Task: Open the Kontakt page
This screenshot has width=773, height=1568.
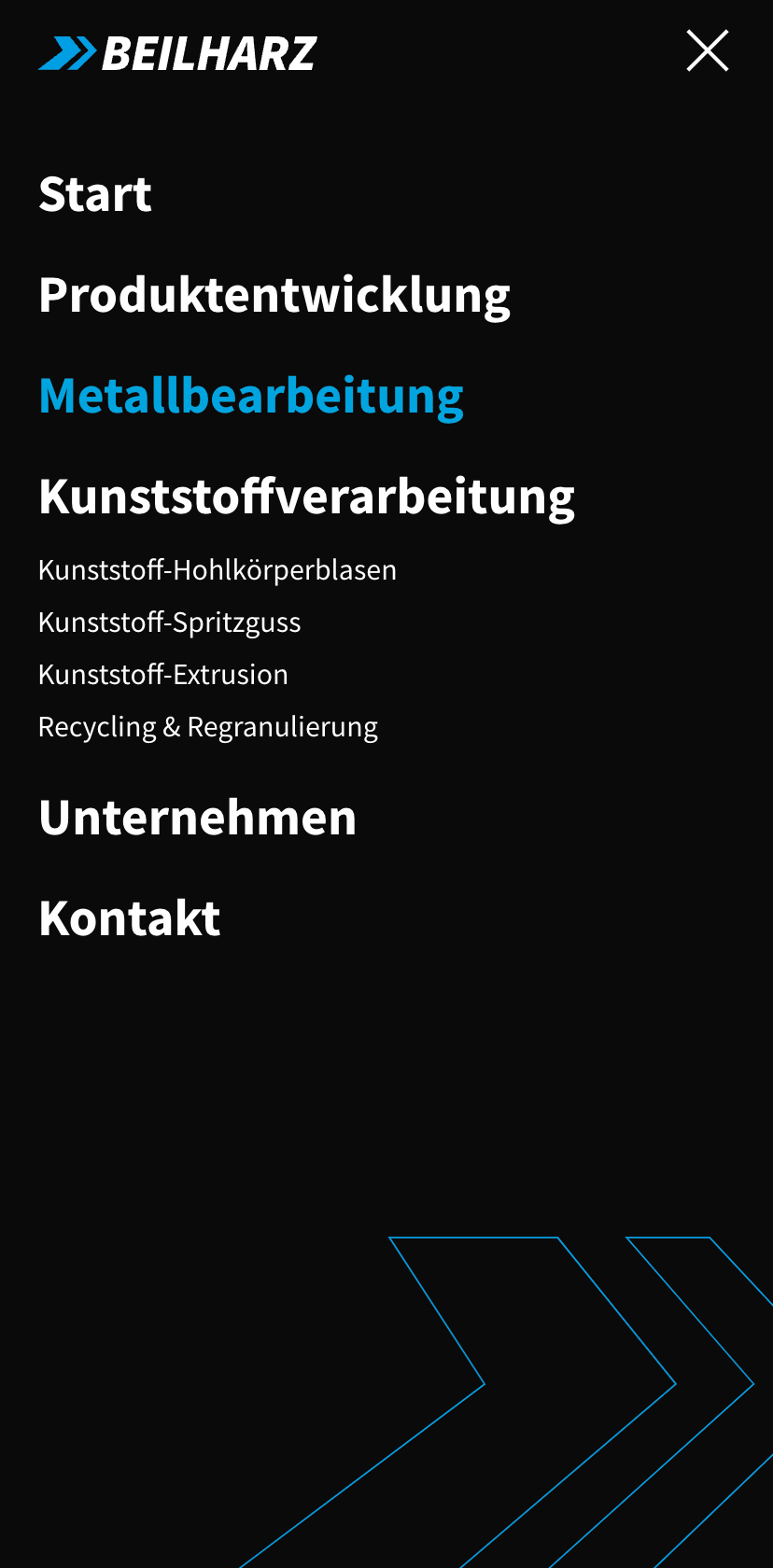Action: click(x=130, y=918)
